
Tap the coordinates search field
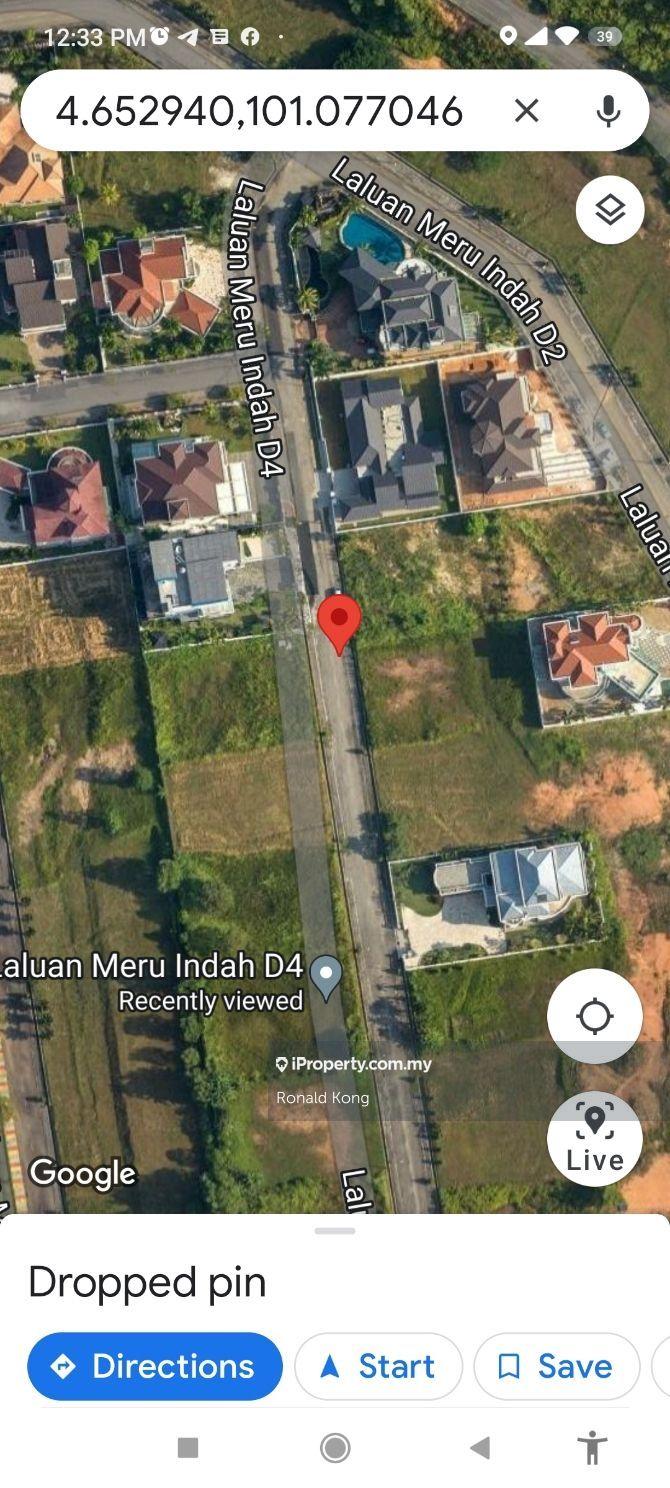click(x=260, y=110)
